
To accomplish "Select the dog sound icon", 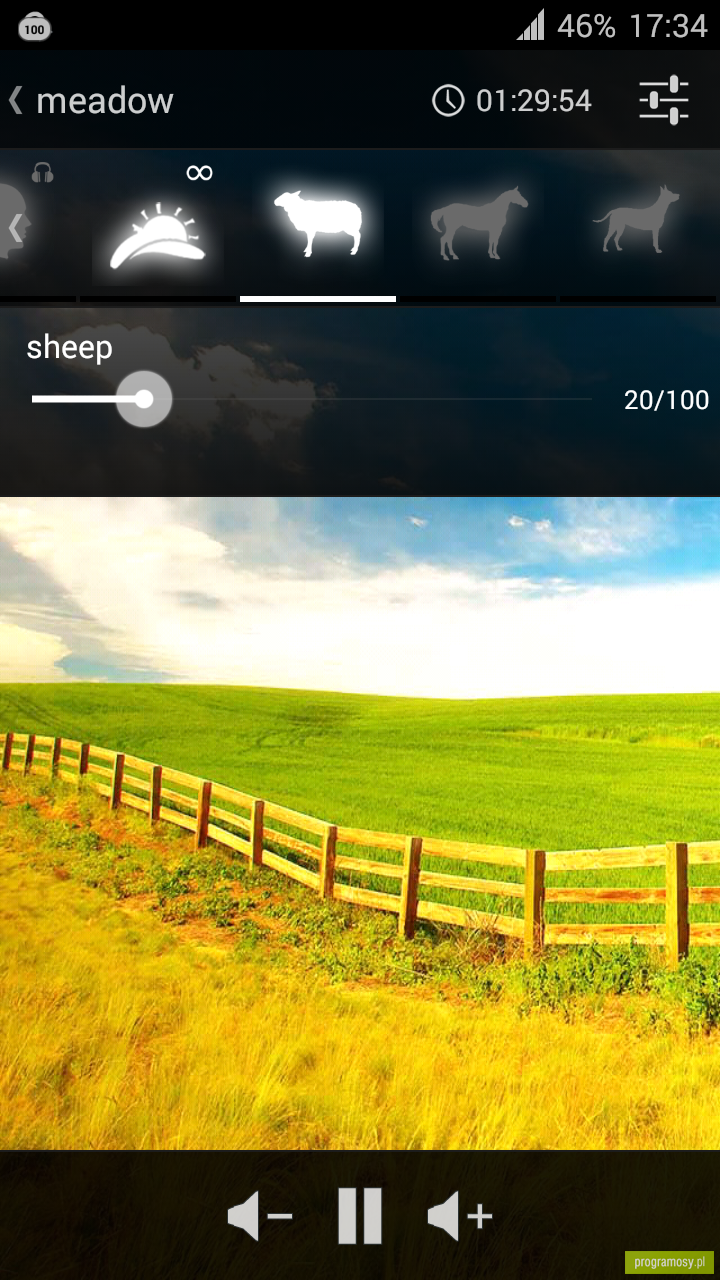I will [636, 220].
